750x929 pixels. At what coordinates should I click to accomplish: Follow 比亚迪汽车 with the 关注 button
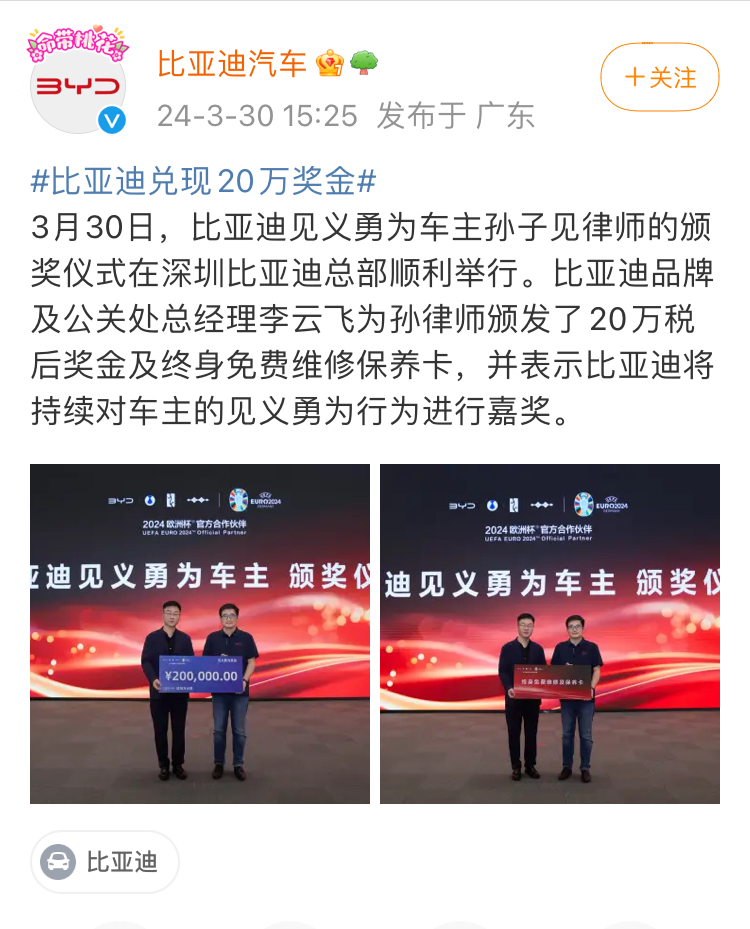click(x=659, y=77)
